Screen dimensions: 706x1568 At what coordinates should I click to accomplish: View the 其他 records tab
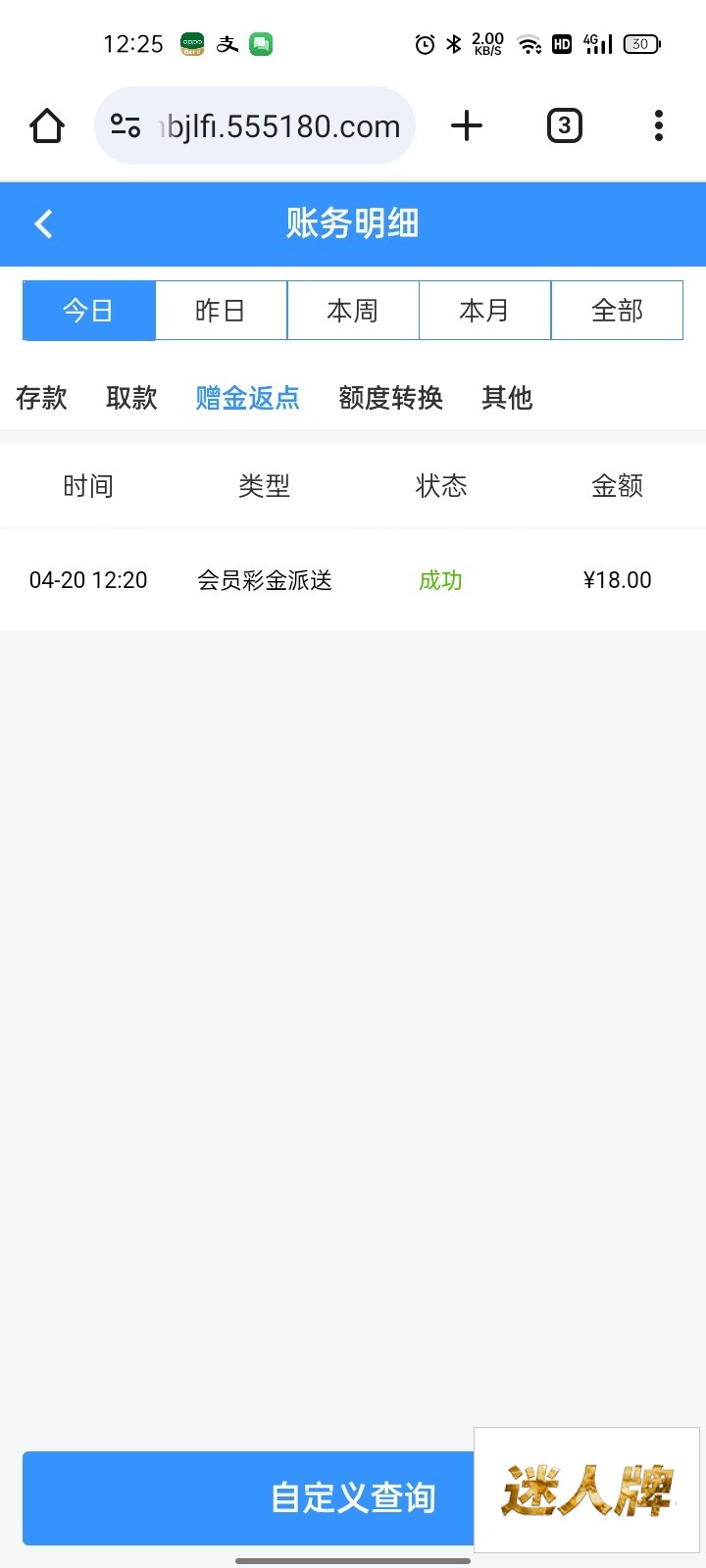[507, 398]
